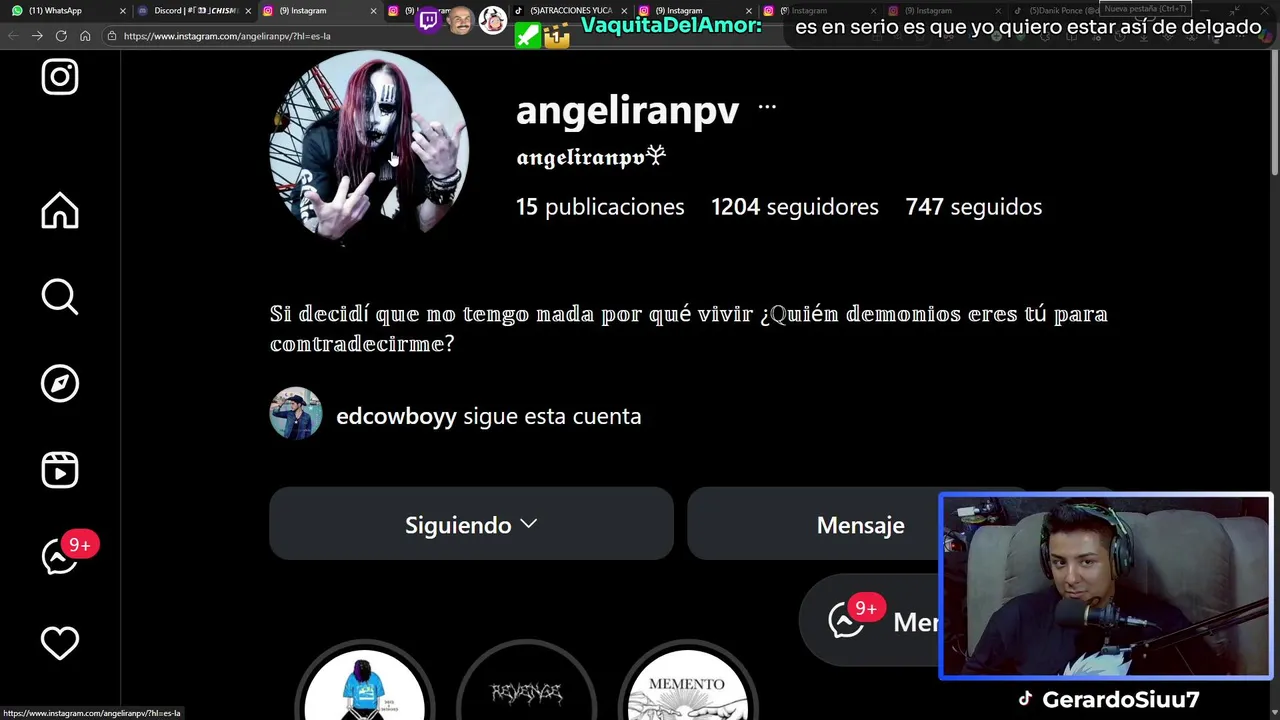This screenshot has height=720, width=1280.
Task: Reload the page in browser
Action: 61,36
